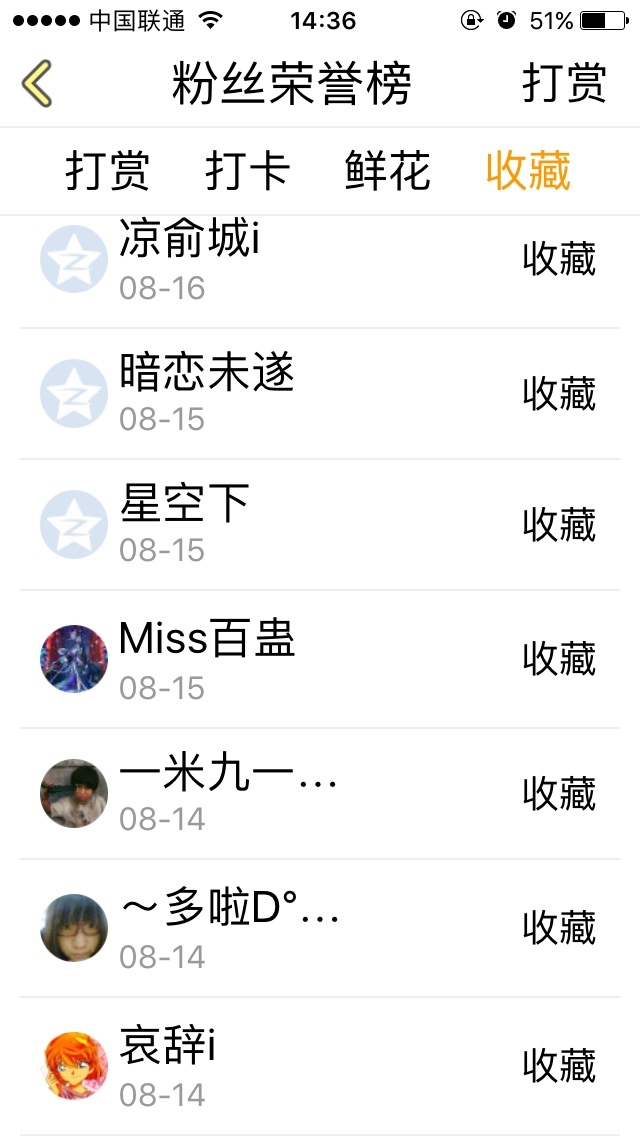View Miss百蛊's profile row
Viewport: 640px width, 1136px height.
click(x=320, y=659)
